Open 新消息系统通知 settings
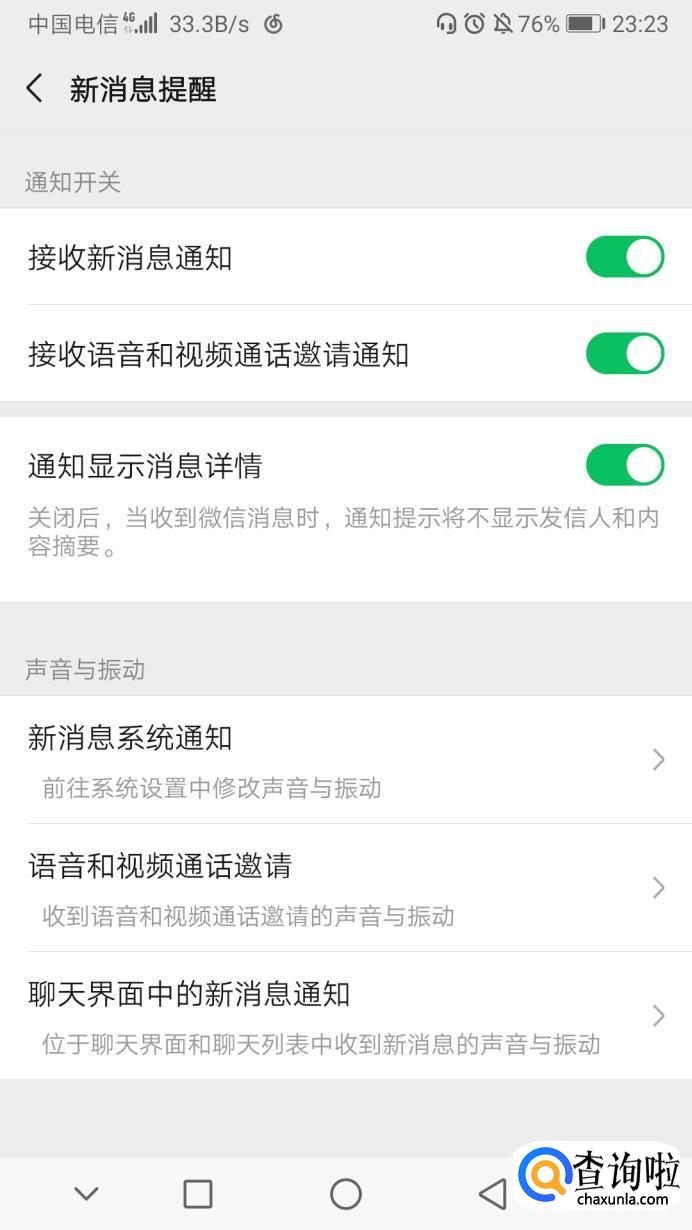Screen dimensions: 692x1230 pyautogui.click(x=346, y=760)
